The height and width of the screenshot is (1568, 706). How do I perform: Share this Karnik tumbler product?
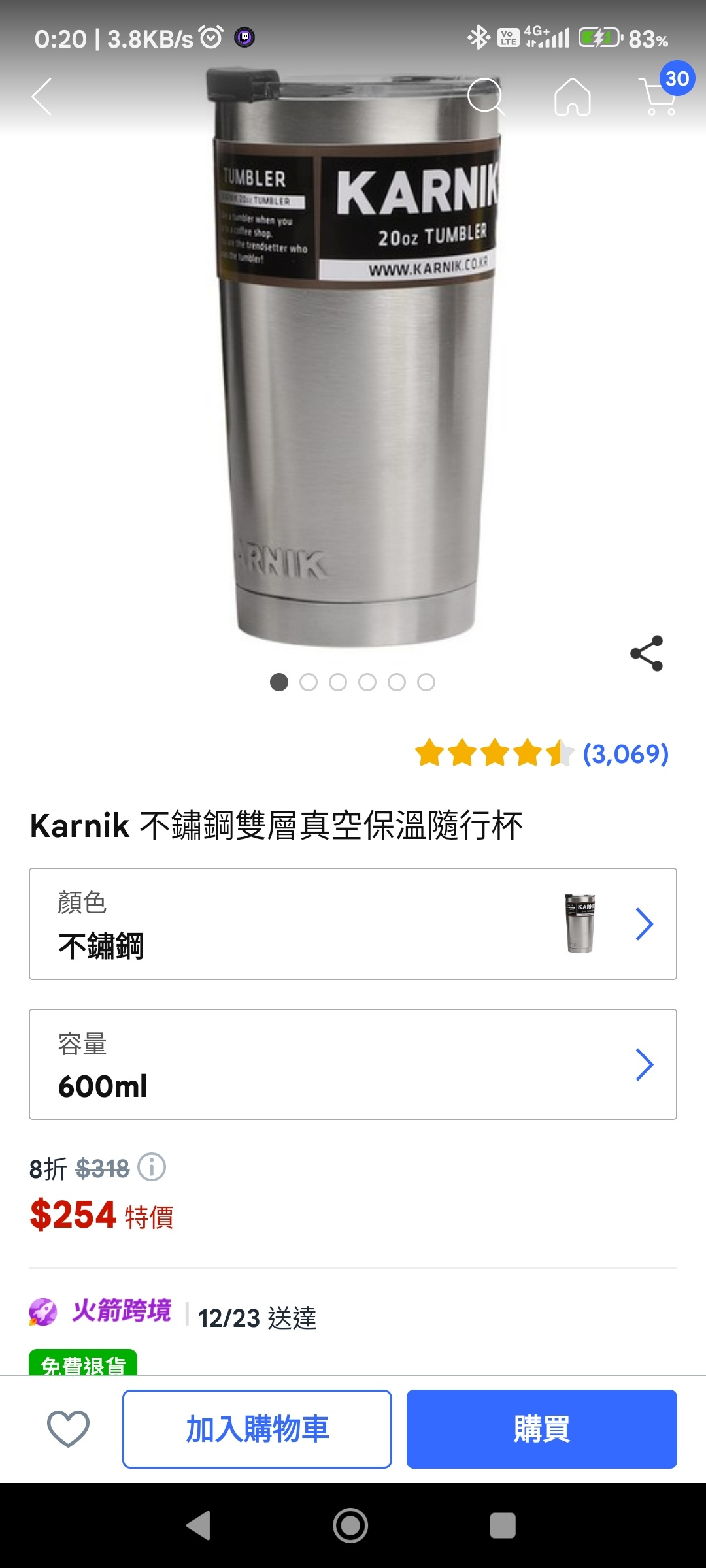[x=647, y=653]
